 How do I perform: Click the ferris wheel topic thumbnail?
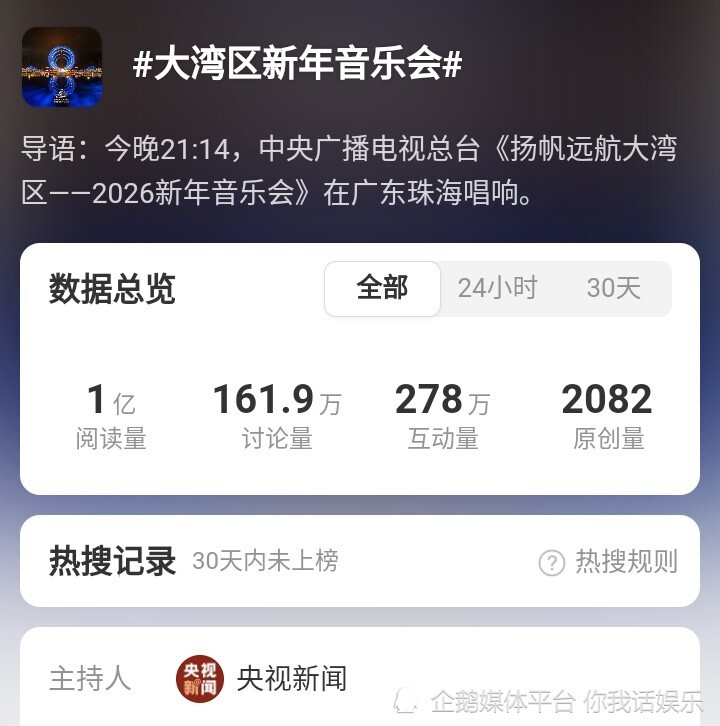64,66
